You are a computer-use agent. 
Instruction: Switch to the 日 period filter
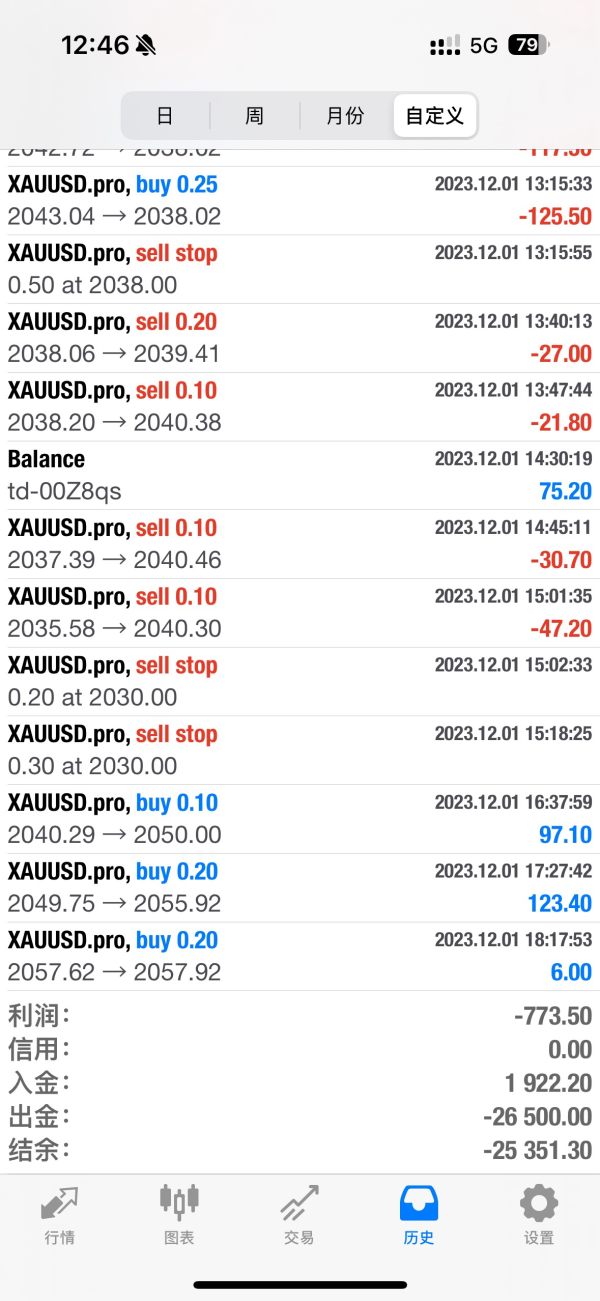[x=165, y=116]
